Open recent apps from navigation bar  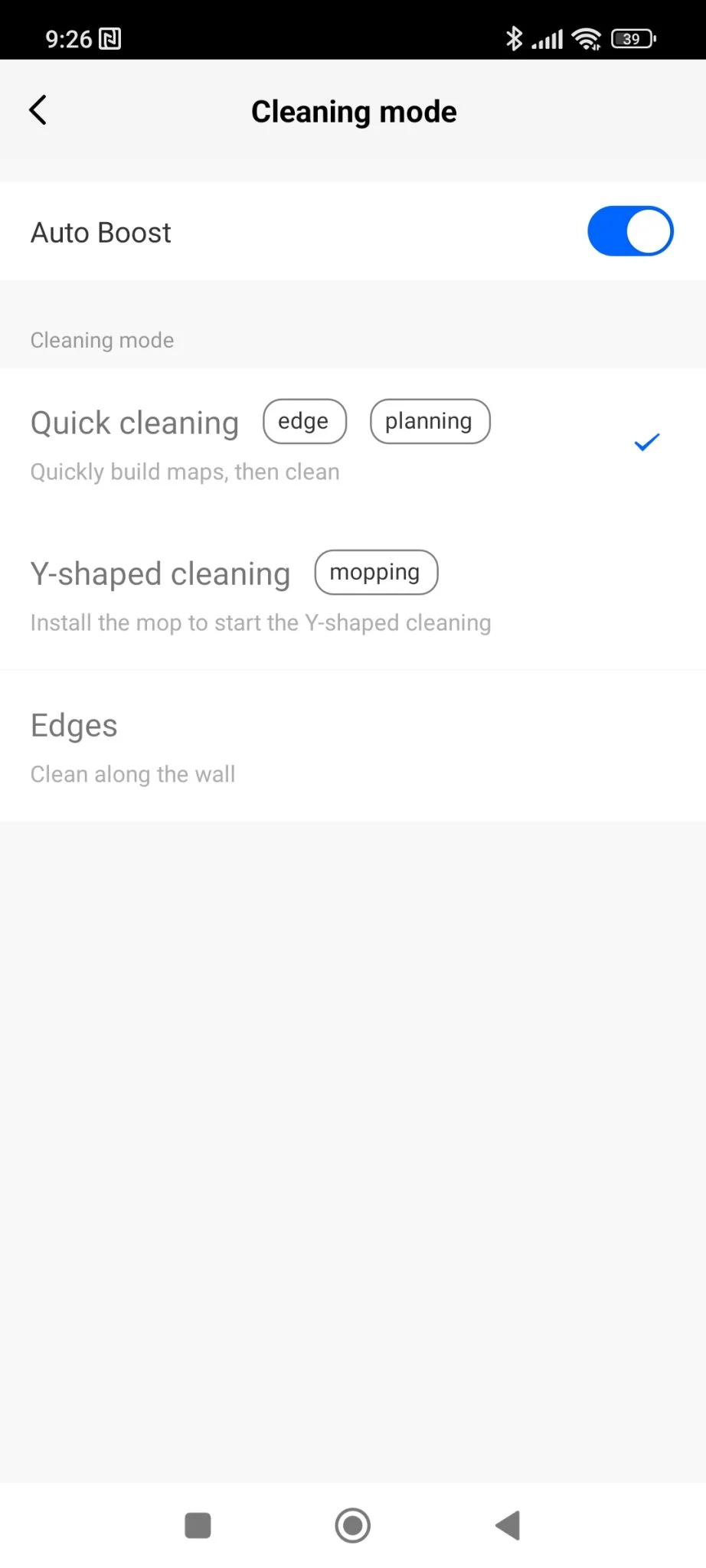[198, 1525]
